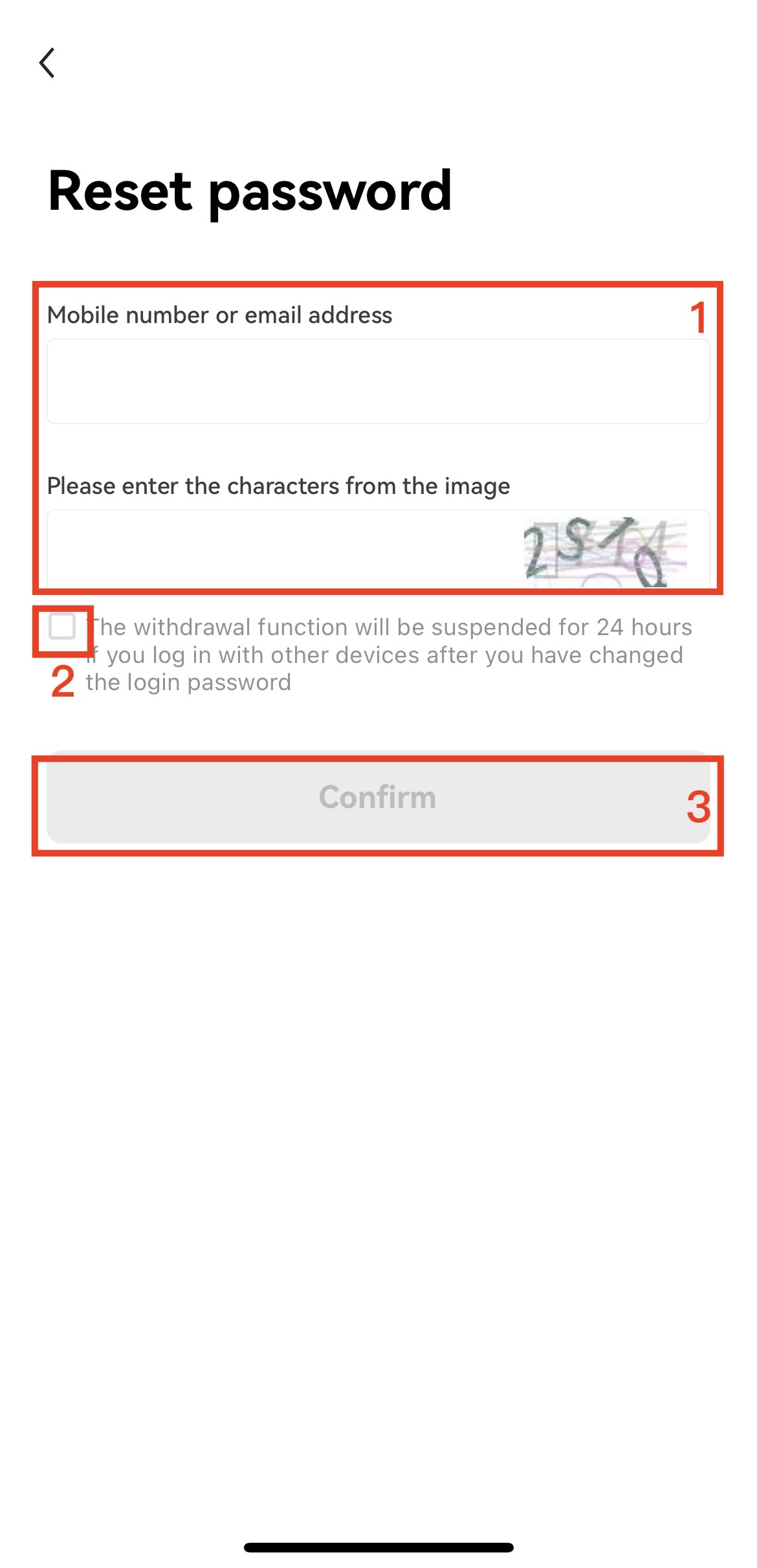
Task: Focus the image characters input field
Action: coord(278,550)
